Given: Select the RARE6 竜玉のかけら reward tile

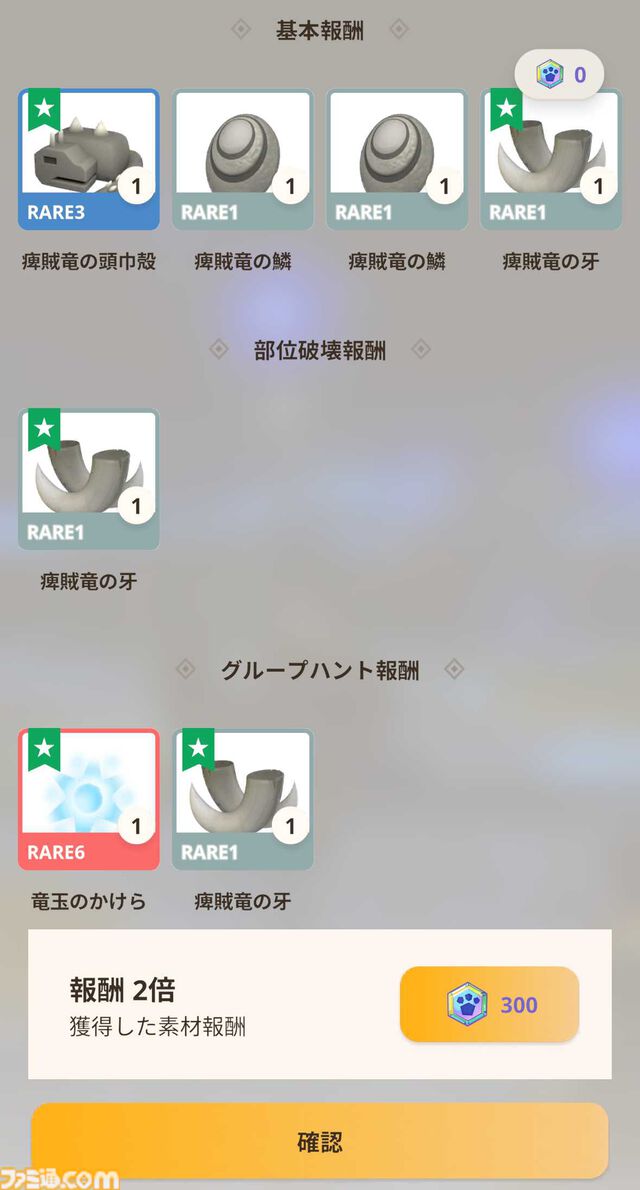Looking at the screenshot, I should pyautogui.click(x=88, y=799).
